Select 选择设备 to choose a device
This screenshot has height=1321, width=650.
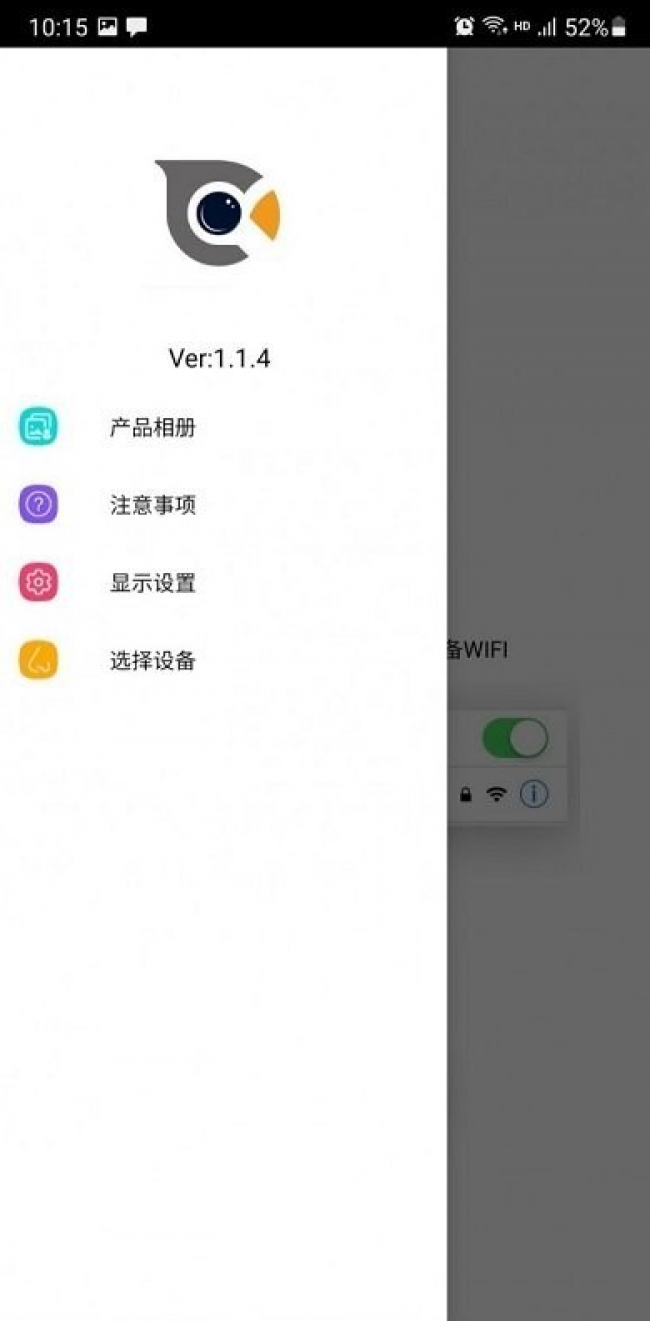223,660
